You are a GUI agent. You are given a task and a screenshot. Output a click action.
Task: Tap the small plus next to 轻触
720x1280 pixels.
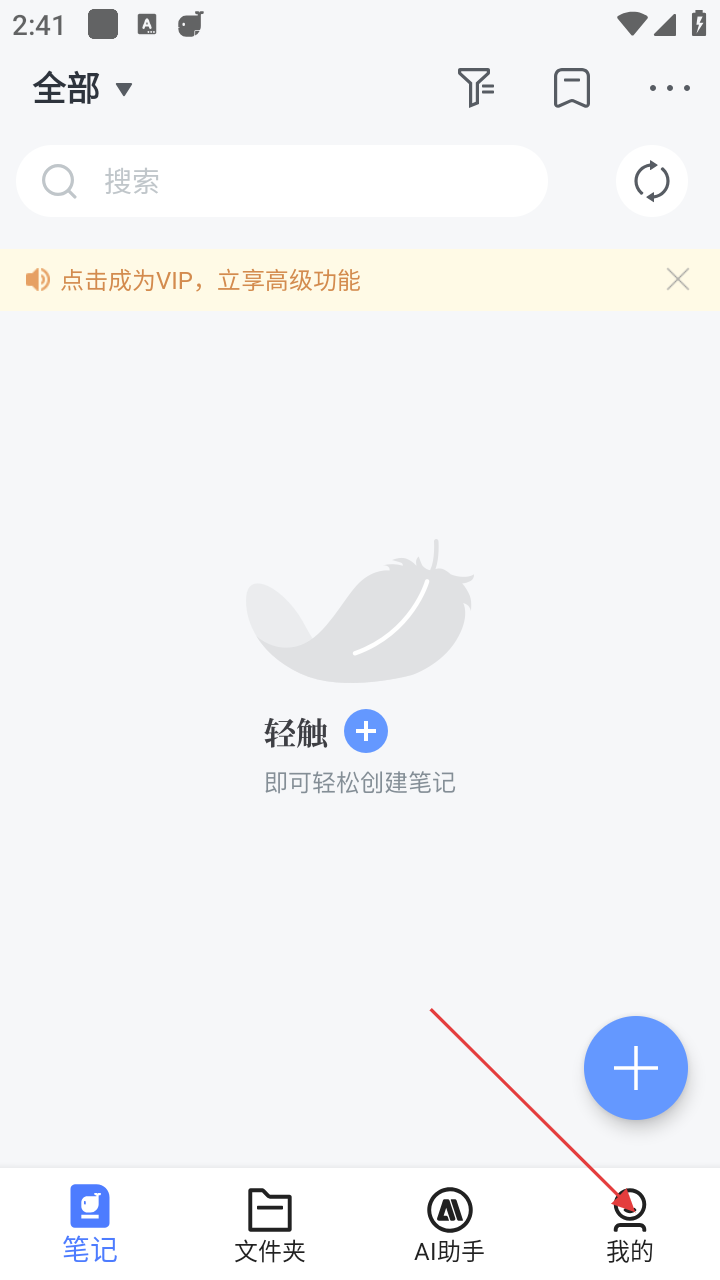tap(366, 732)
